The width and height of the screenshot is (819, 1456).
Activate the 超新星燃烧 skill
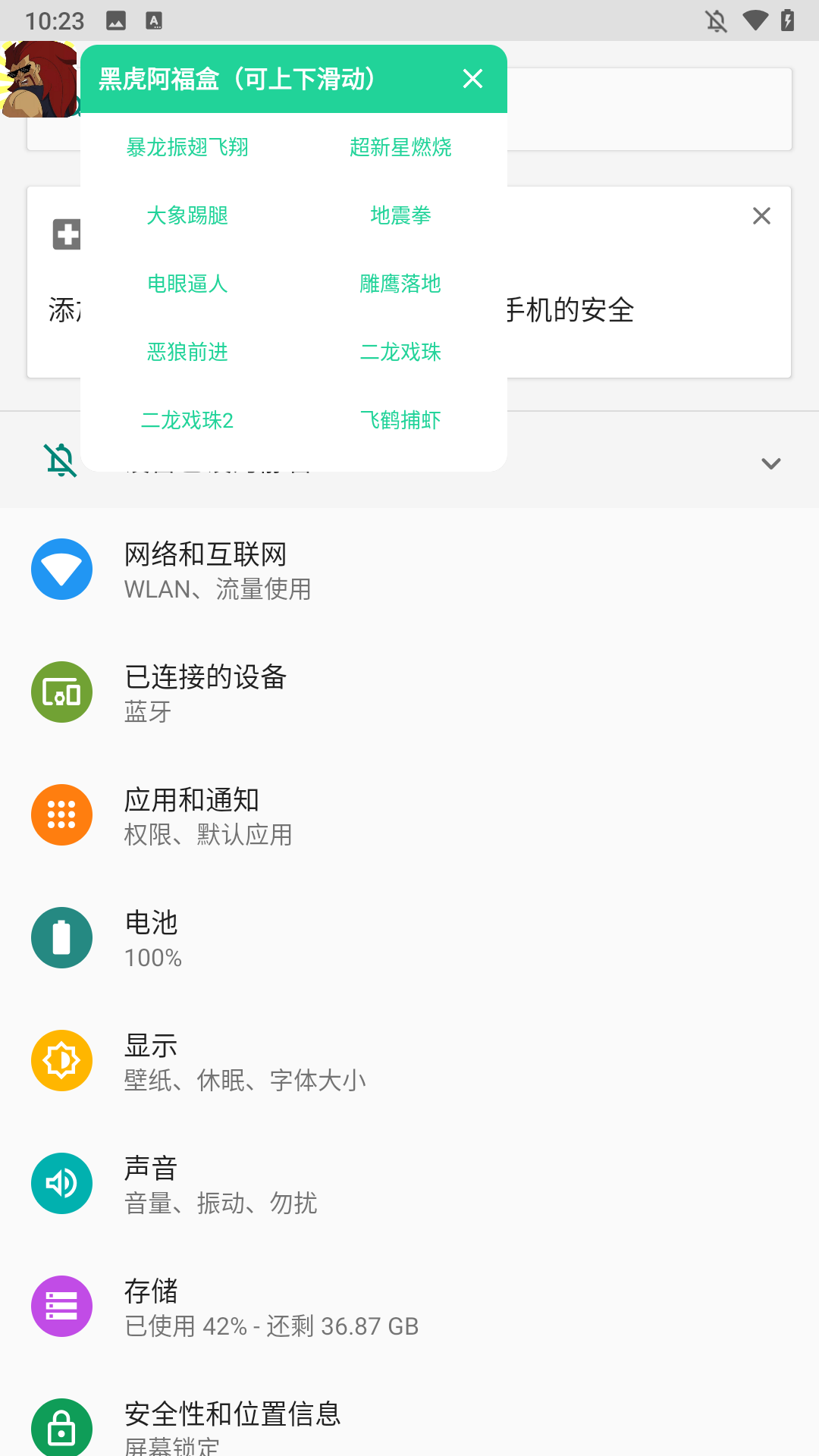401,147
